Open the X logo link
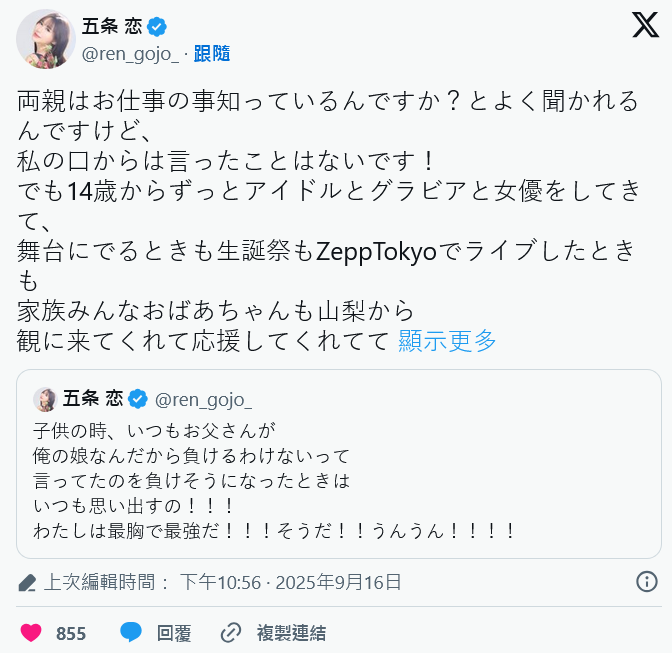Image resolution: width=672 pixels, height=653 pixels. 645,24
